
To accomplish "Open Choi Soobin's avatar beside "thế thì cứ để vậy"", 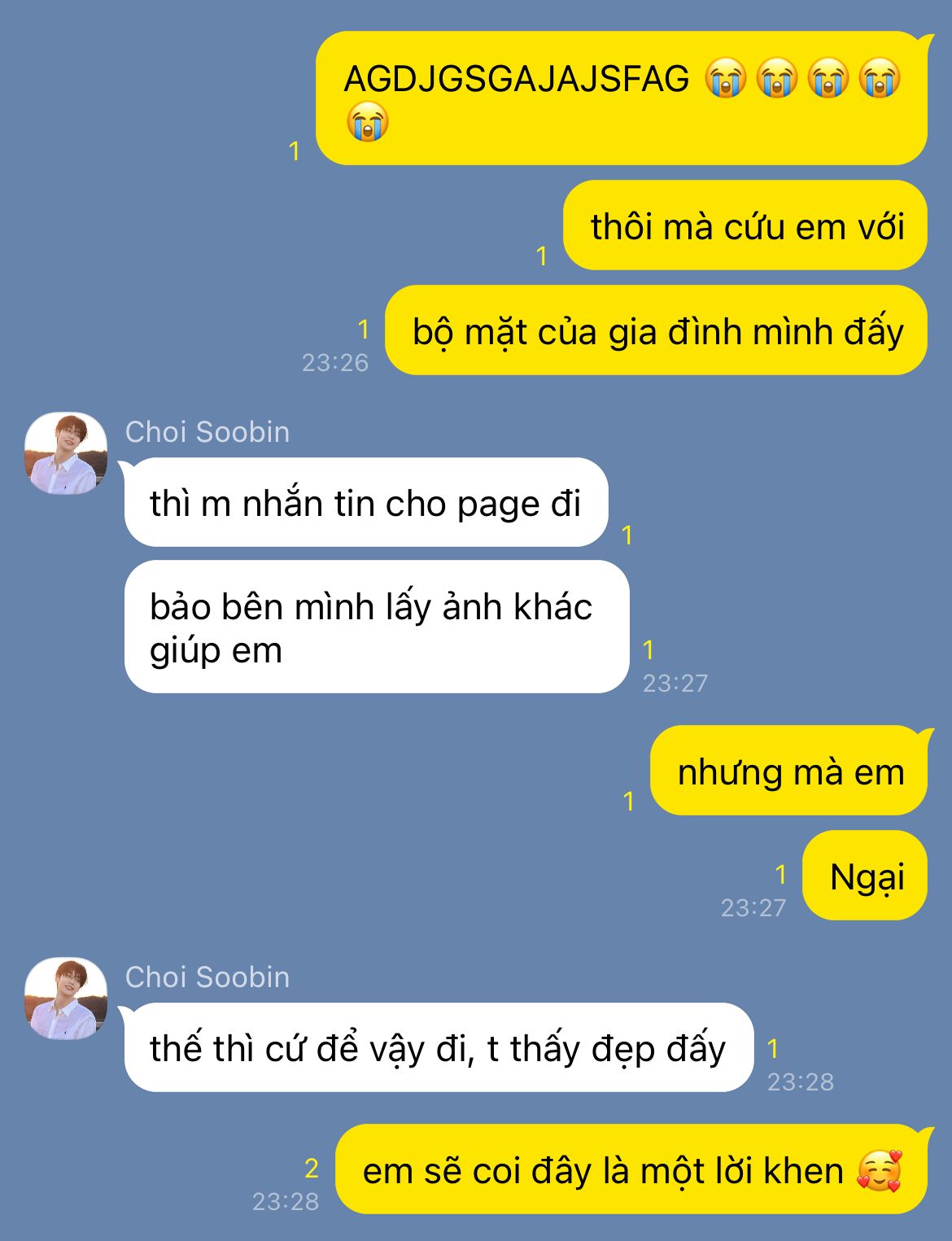I will tap(66, 998).
